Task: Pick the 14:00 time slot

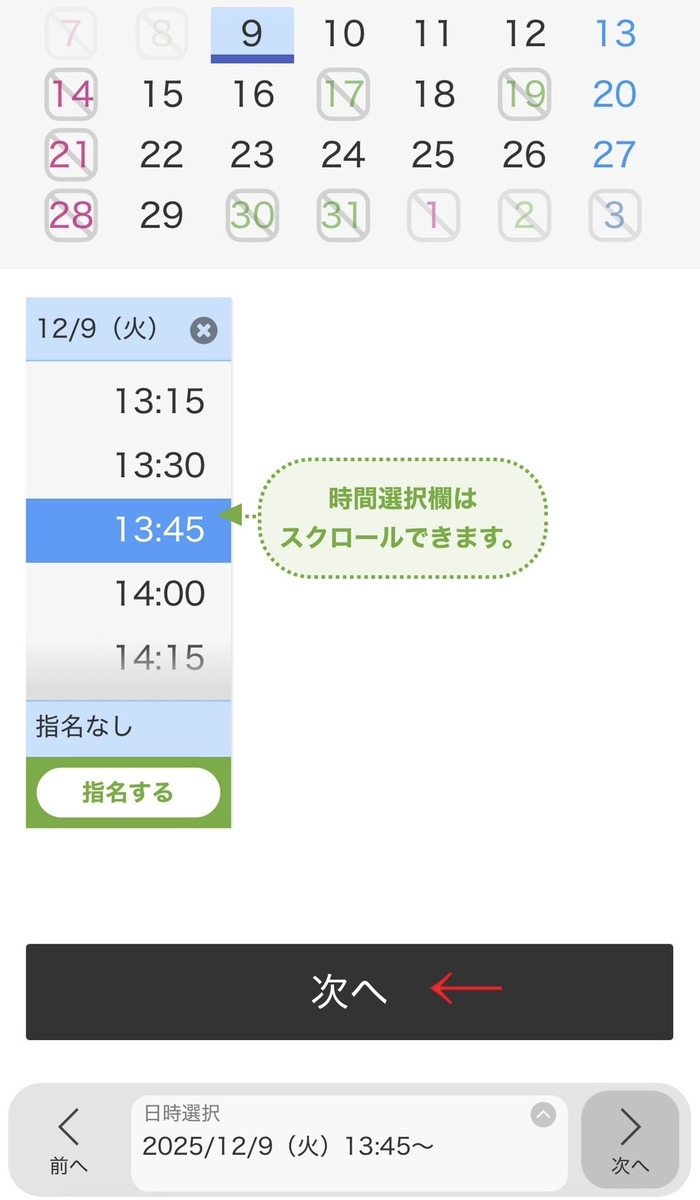Action: point(158,593)
